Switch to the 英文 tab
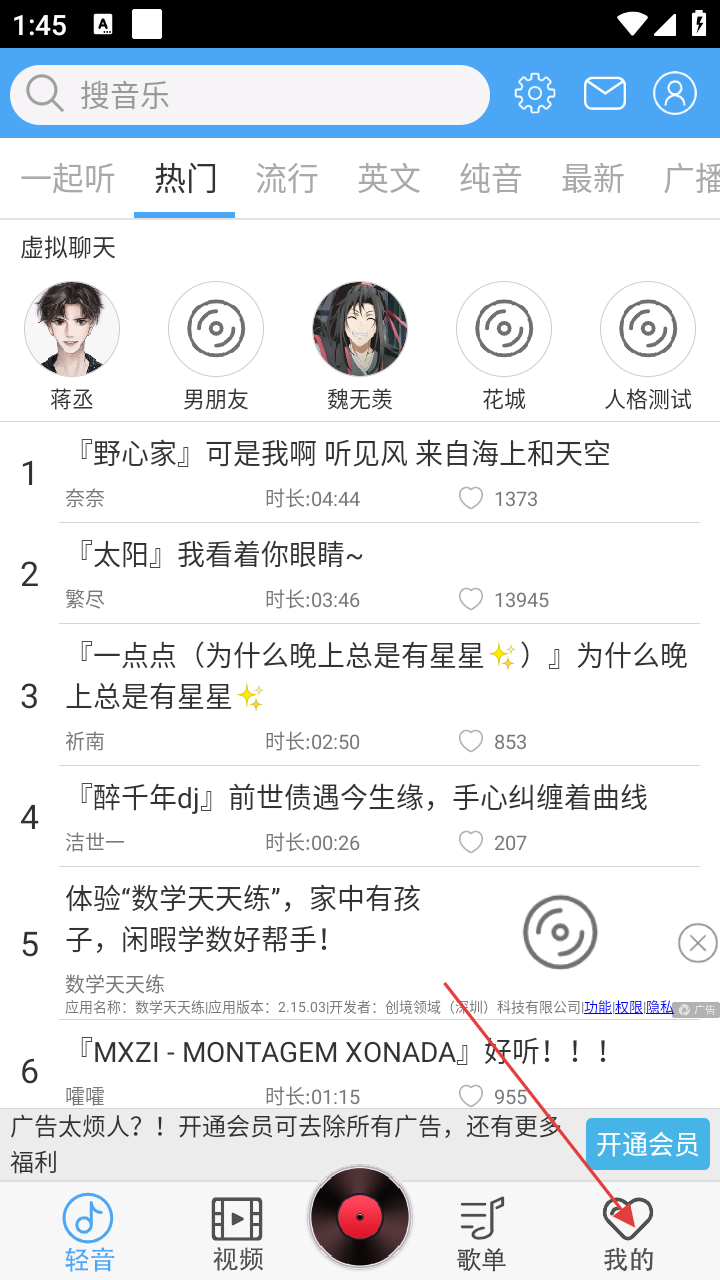720x1280 pixels. coord(389,180)
